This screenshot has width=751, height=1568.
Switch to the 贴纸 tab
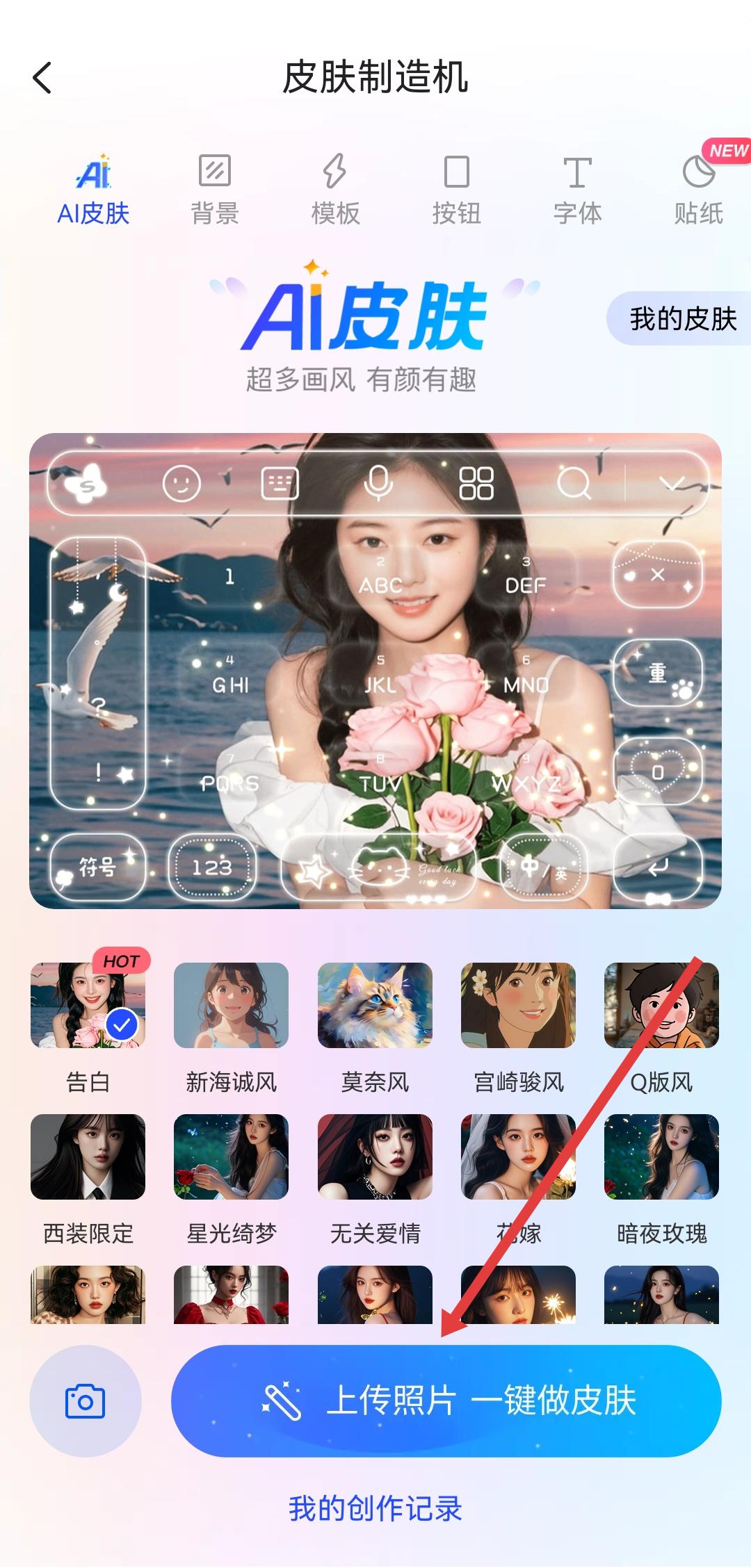pyautogui.click(x=698, y=189)
